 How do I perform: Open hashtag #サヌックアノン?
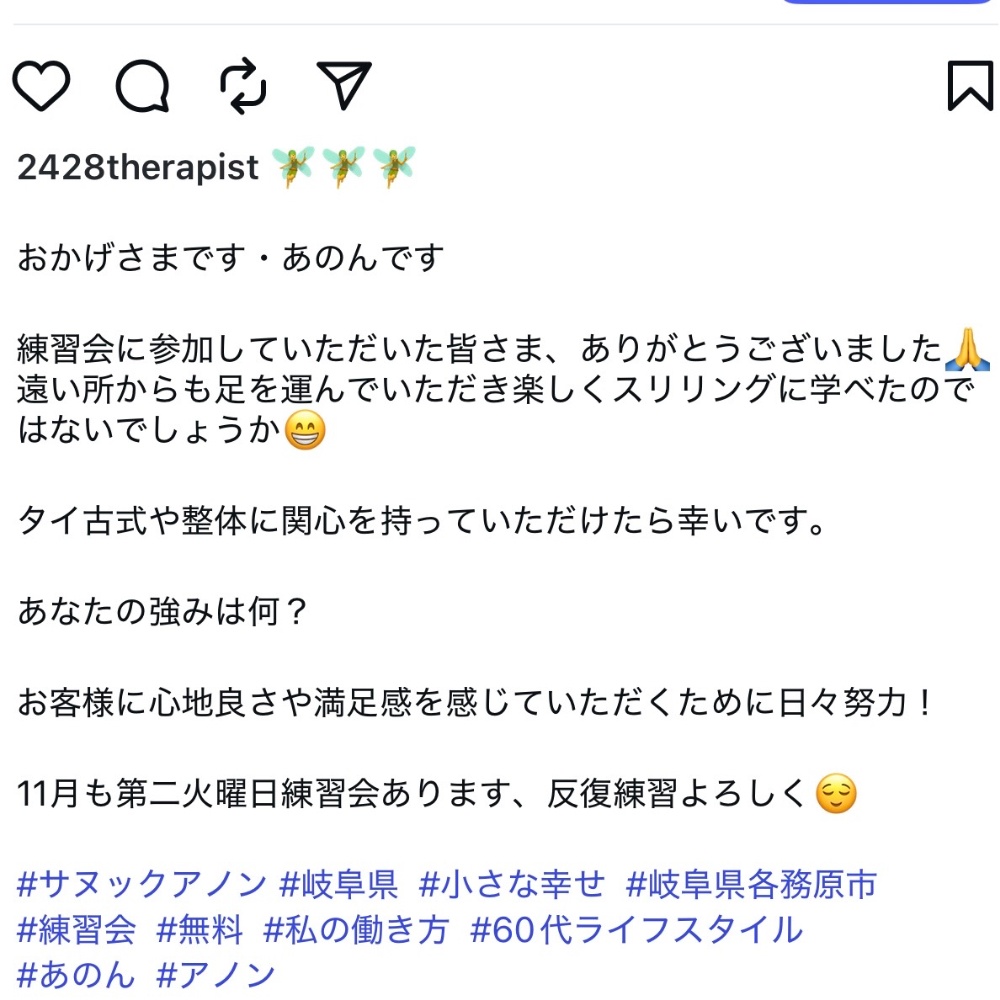(142, 884)
